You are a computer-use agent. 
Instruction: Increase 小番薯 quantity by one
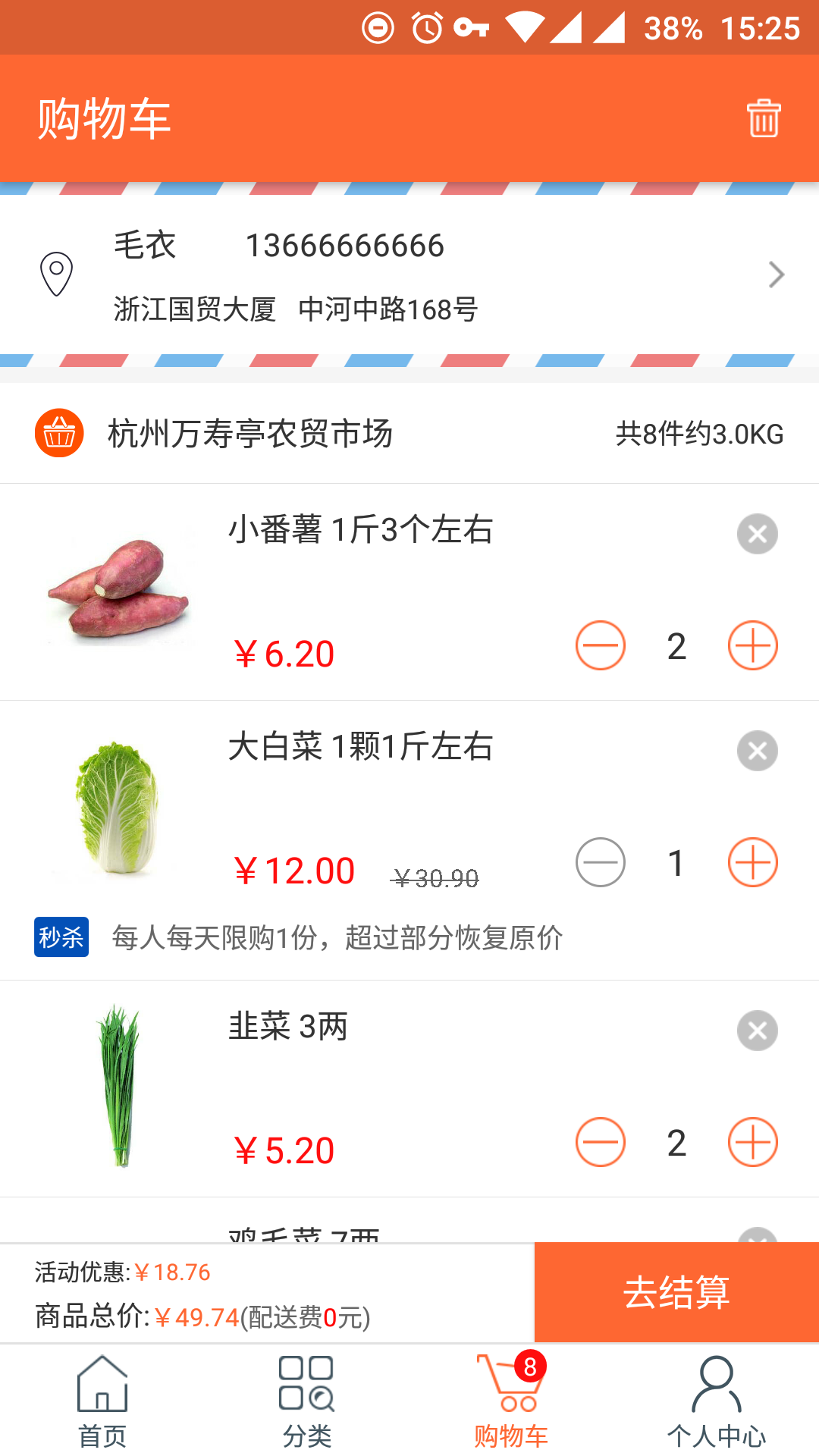[752, 646]
